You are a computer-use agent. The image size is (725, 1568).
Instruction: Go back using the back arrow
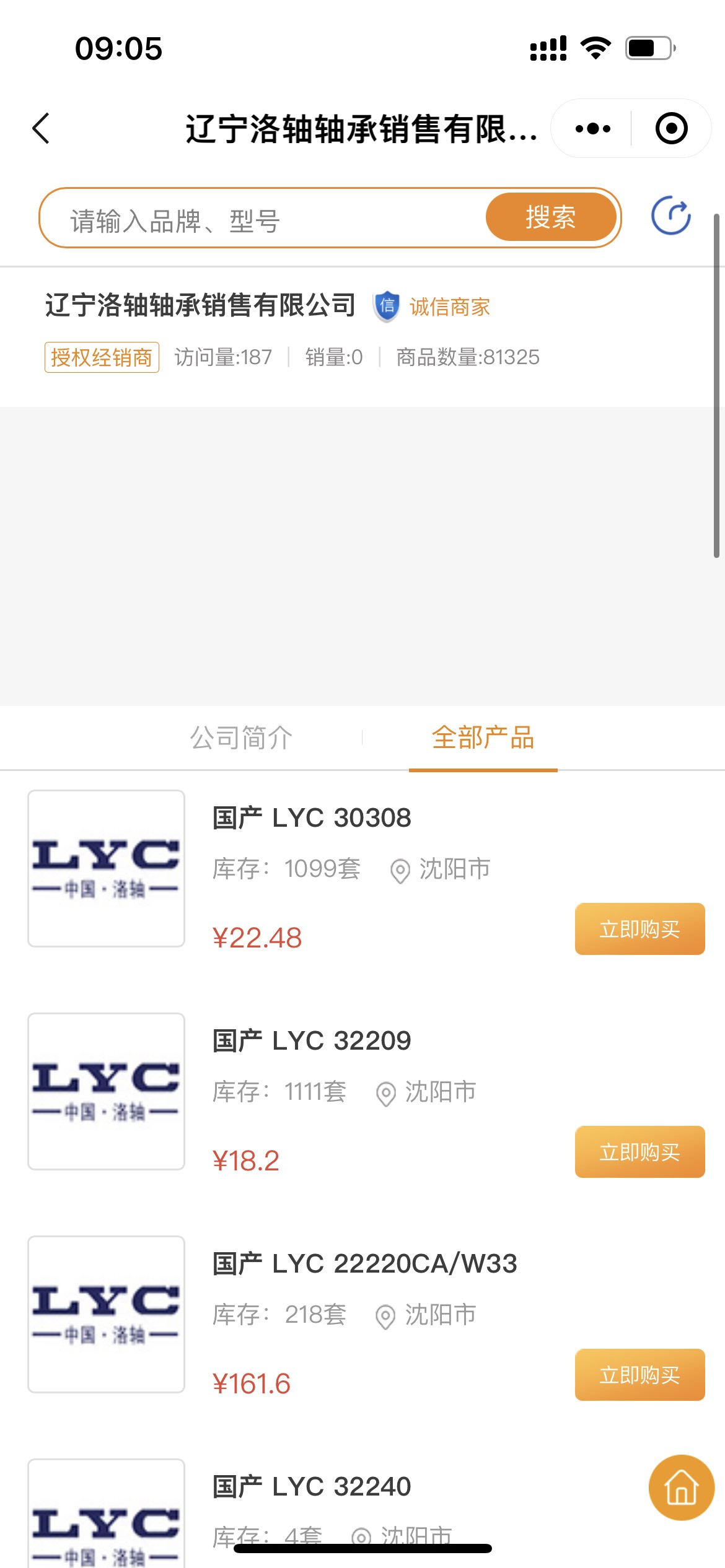(x=41, y=129)
